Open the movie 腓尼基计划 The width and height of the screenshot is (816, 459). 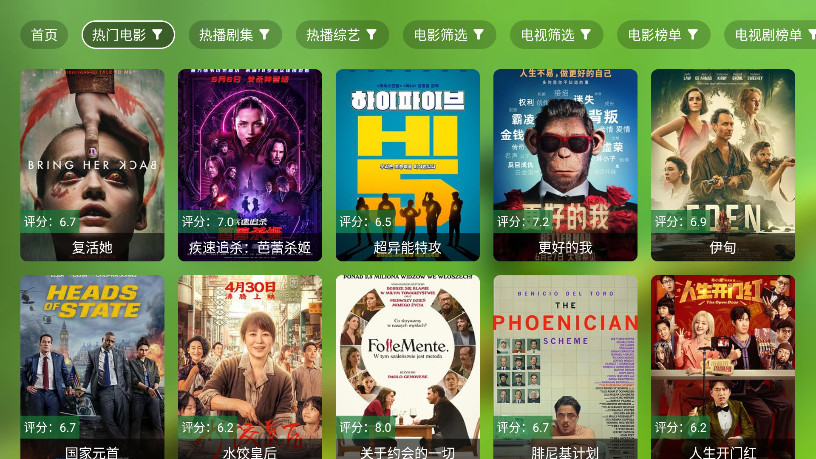565,365
